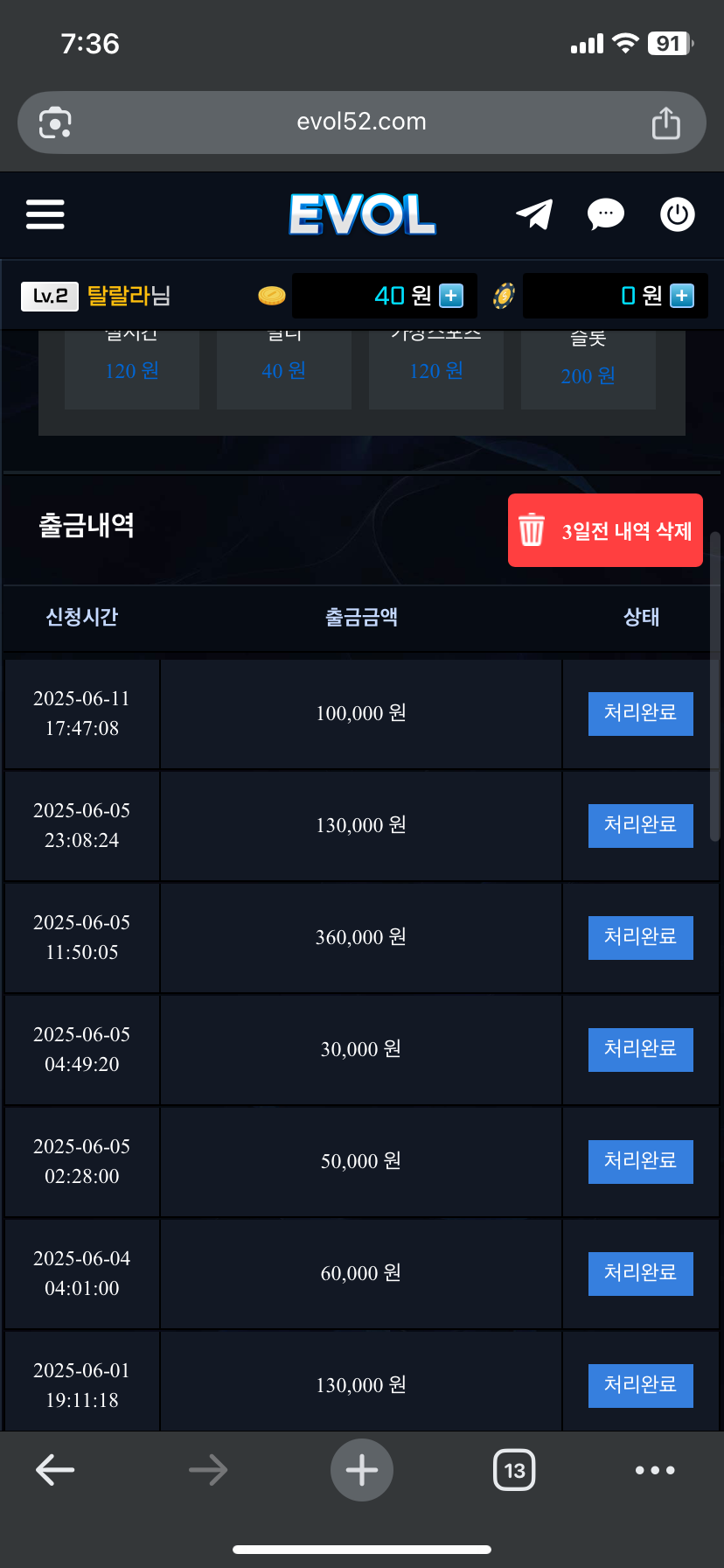Add funds with plus next to 40 원
Screen dimensions: 724x1568
tap(451, 296)
